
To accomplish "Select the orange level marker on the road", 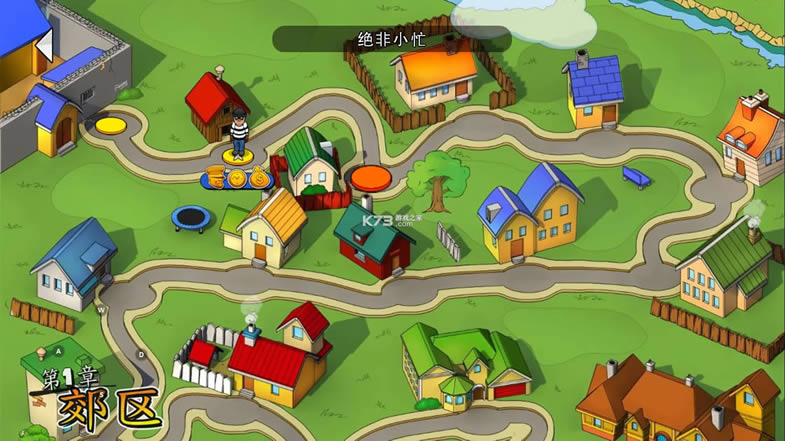I will [x=372, y=176].
